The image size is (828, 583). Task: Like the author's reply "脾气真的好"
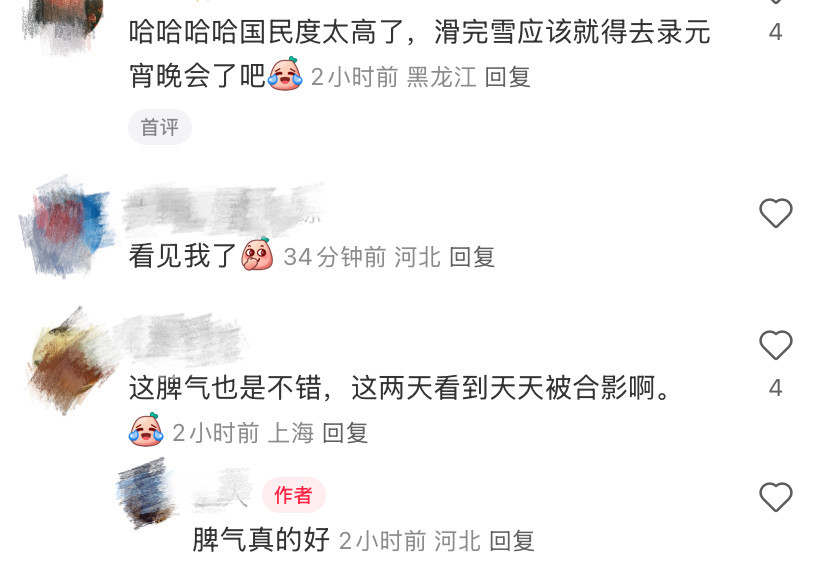(x=776, y=497)
